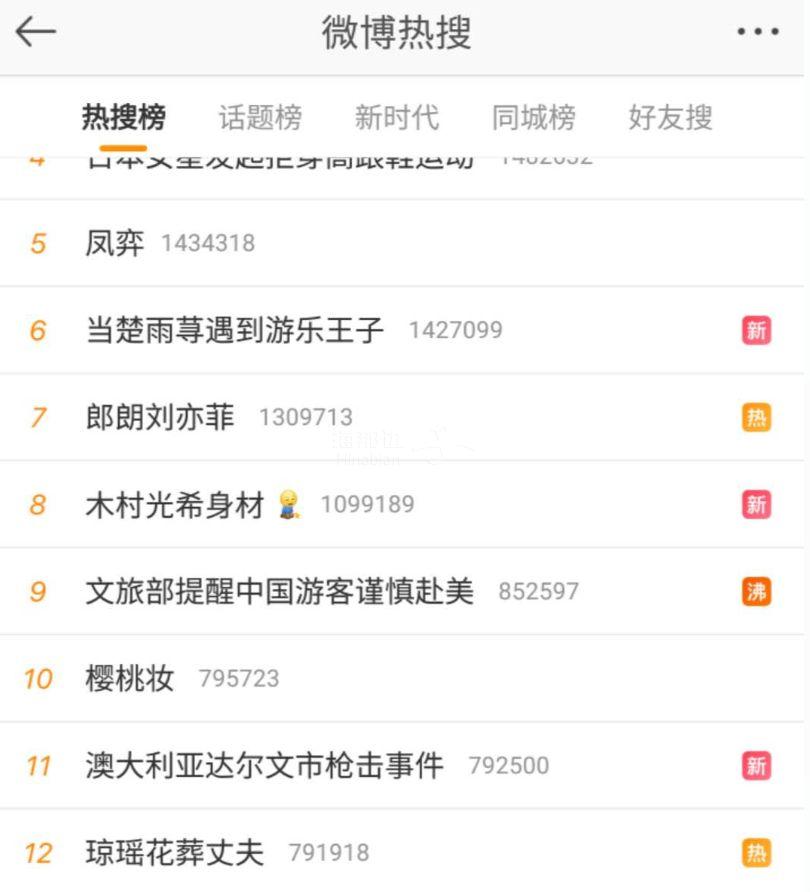The width and height of the screenshot is (810, 892).
Task: Go back using the arrow icon
Action: [36, 33]
